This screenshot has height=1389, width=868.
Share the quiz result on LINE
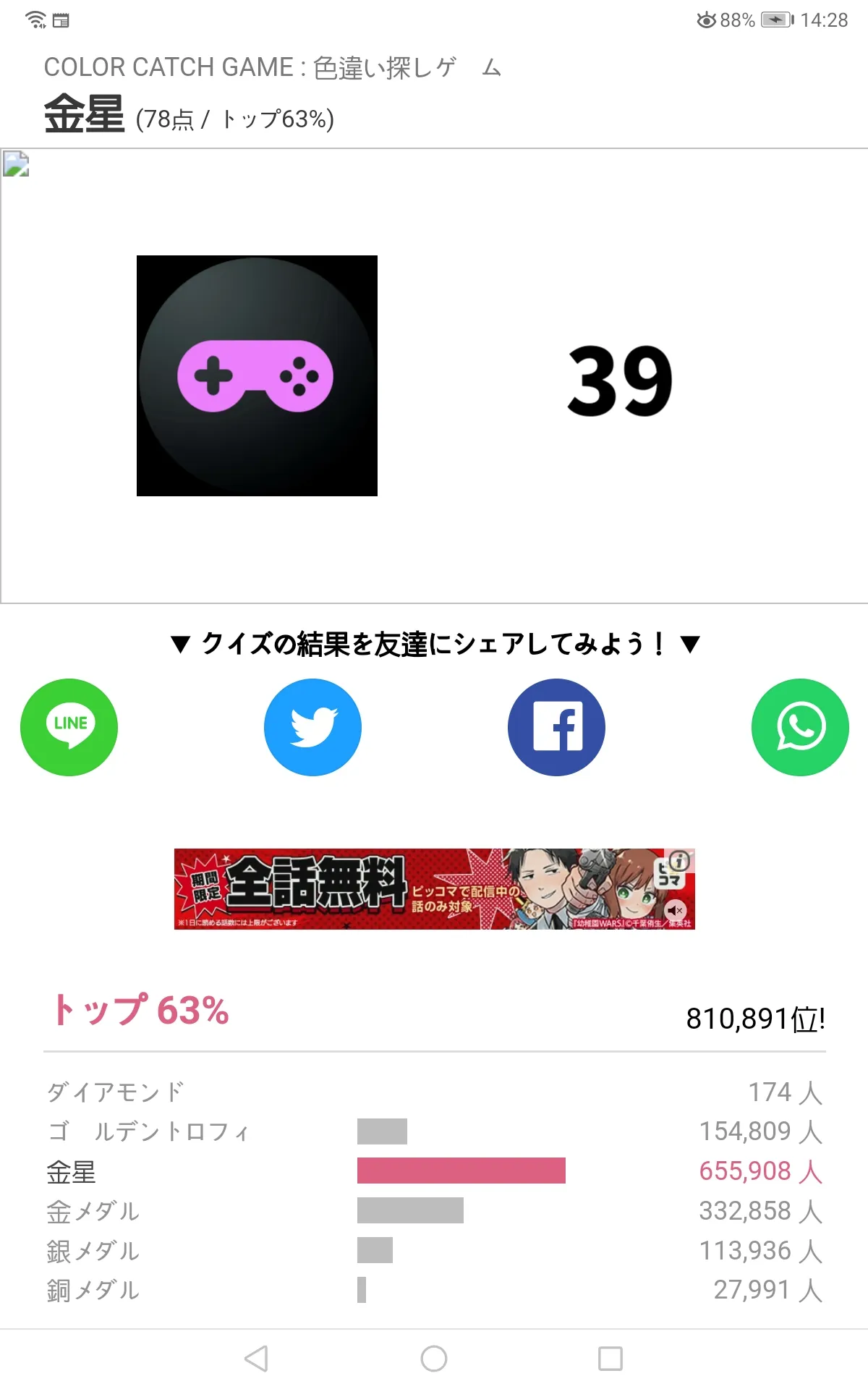coord(69,727)
